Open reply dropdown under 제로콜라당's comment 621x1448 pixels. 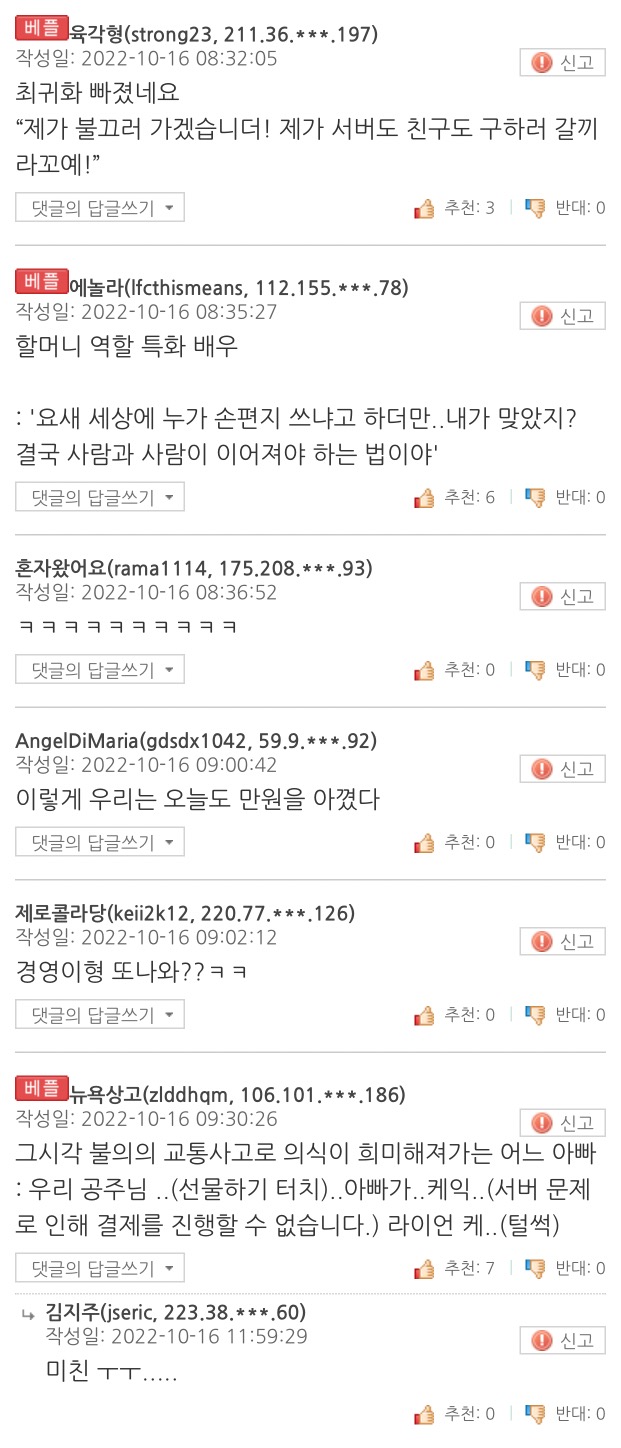(x=100, y=1015)
